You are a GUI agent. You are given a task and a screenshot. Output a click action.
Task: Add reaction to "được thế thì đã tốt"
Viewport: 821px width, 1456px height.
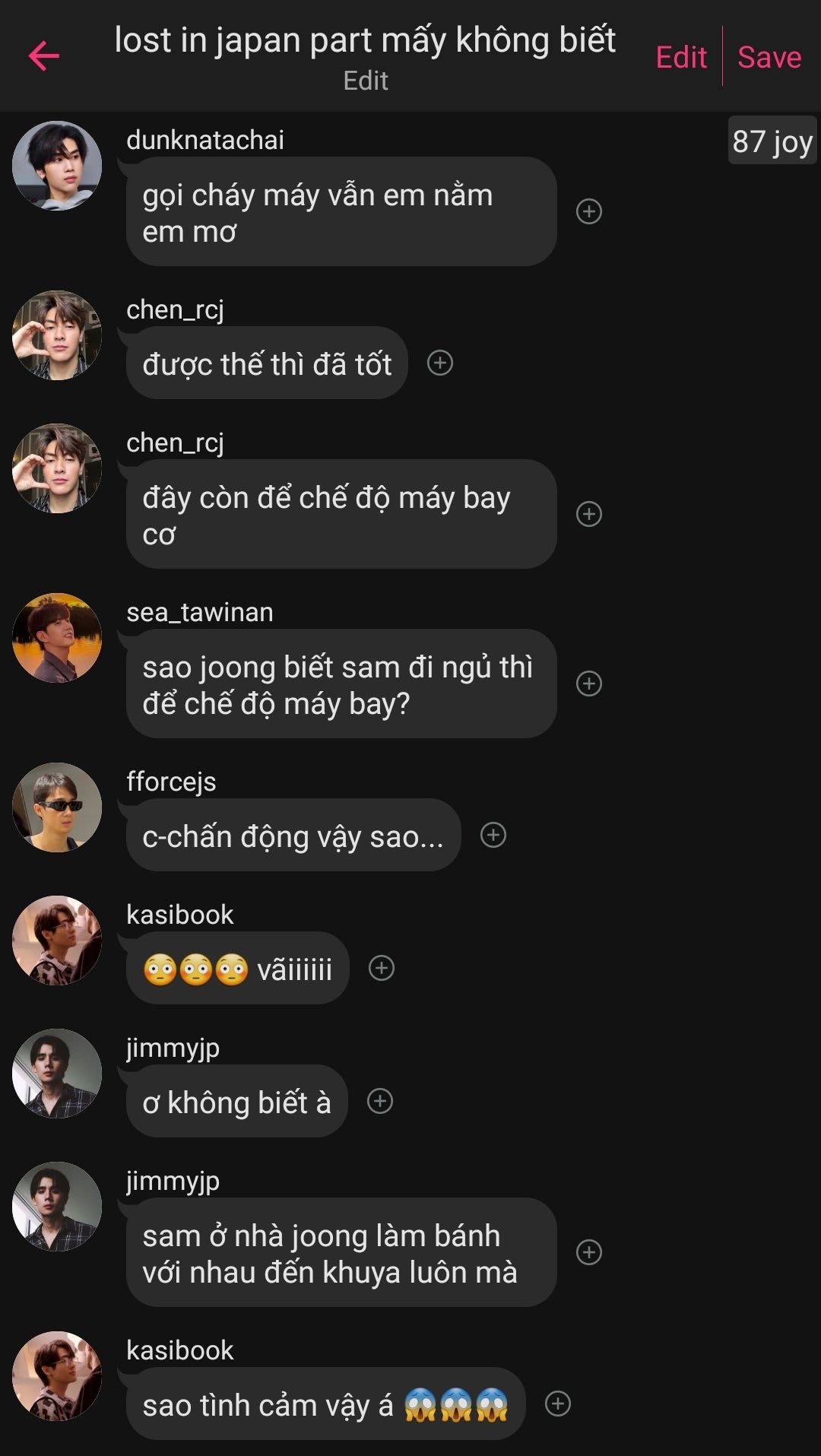[x=440, y=363]
